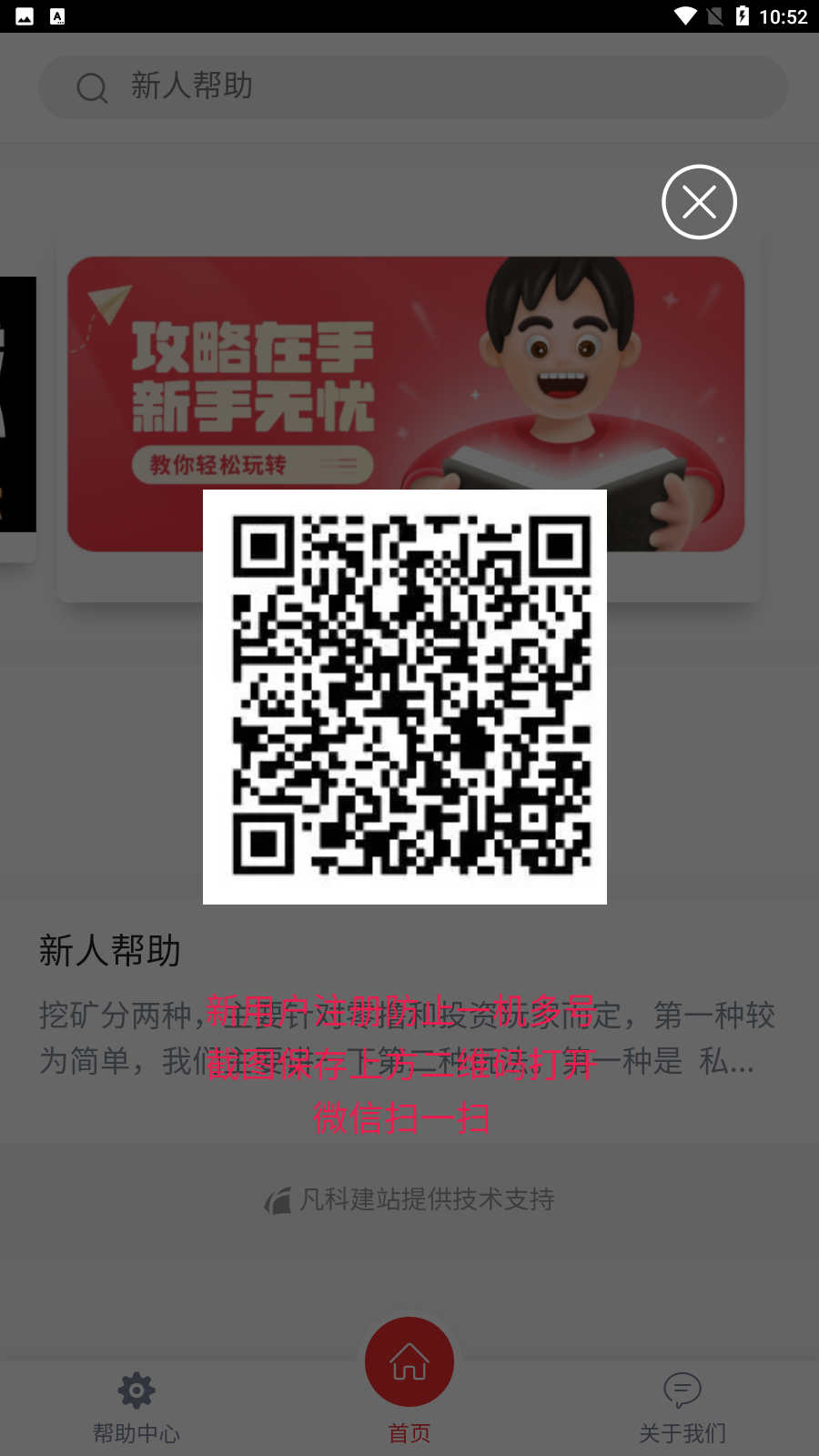
Task: Close the QR code popup
Action: coord(699,202)
